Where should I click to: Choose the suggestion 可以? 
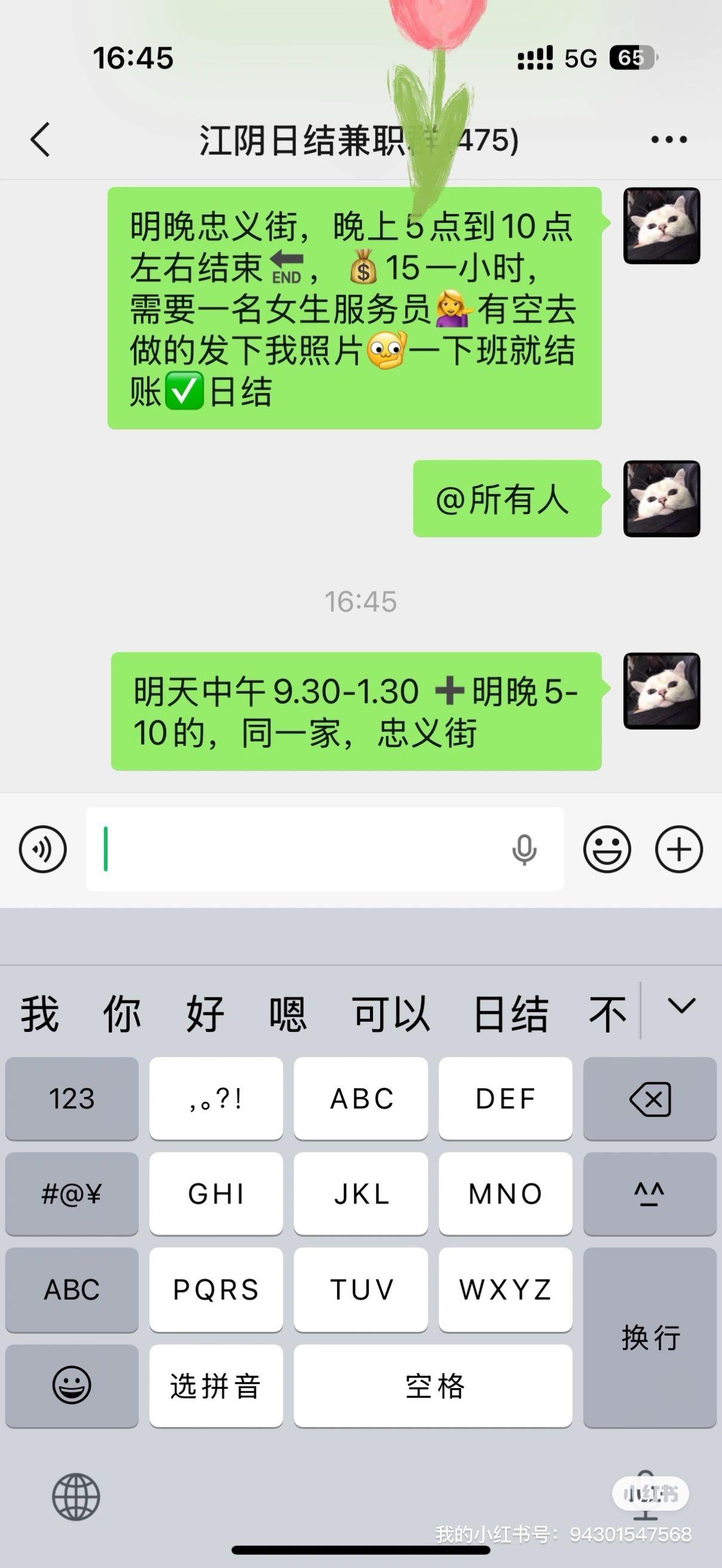[x=390, y=1015]
